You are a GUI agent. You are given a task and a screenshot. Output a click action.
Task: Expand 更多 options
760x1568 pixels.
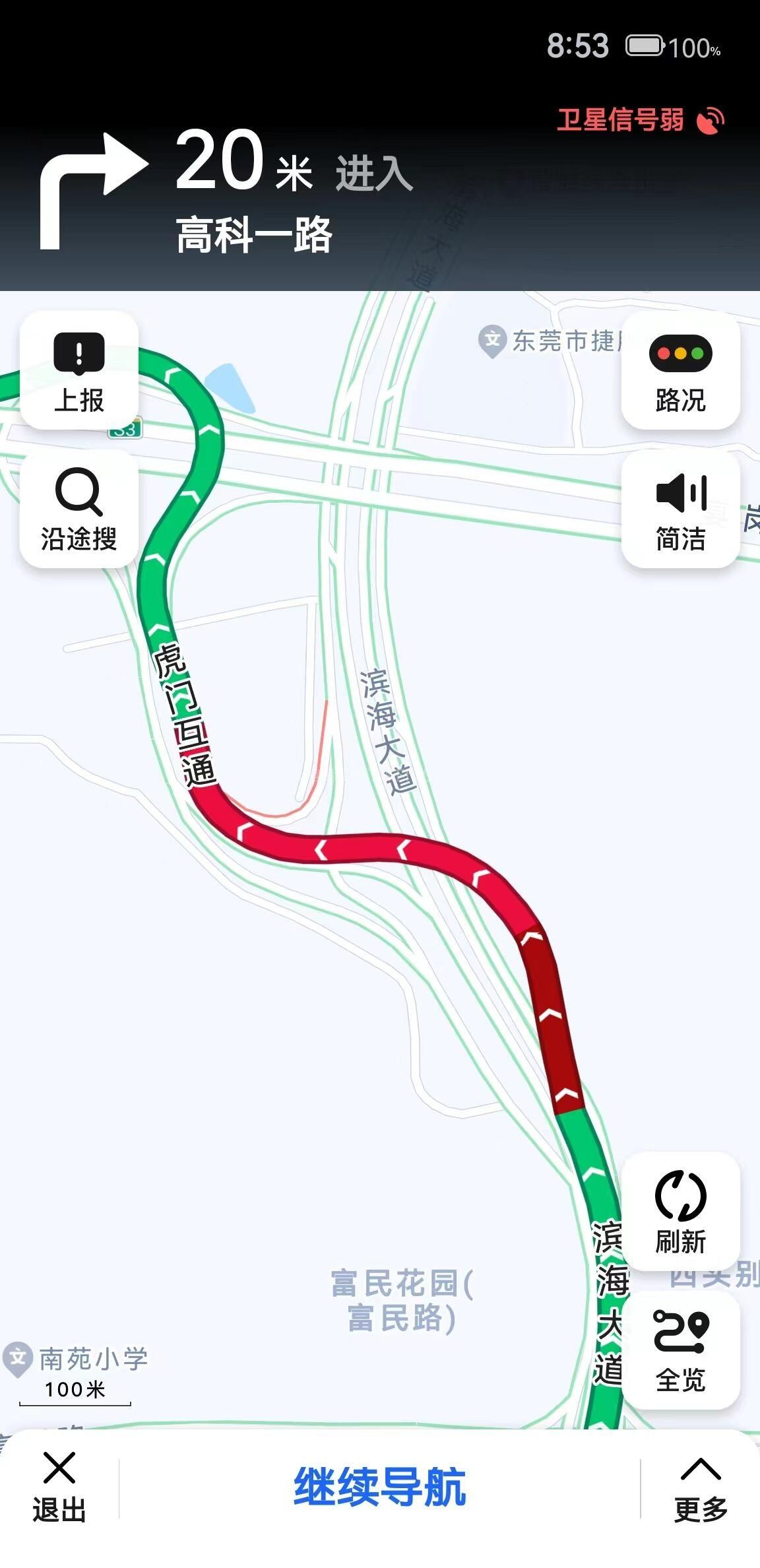pyautogui.click(x=700, y=1487)
